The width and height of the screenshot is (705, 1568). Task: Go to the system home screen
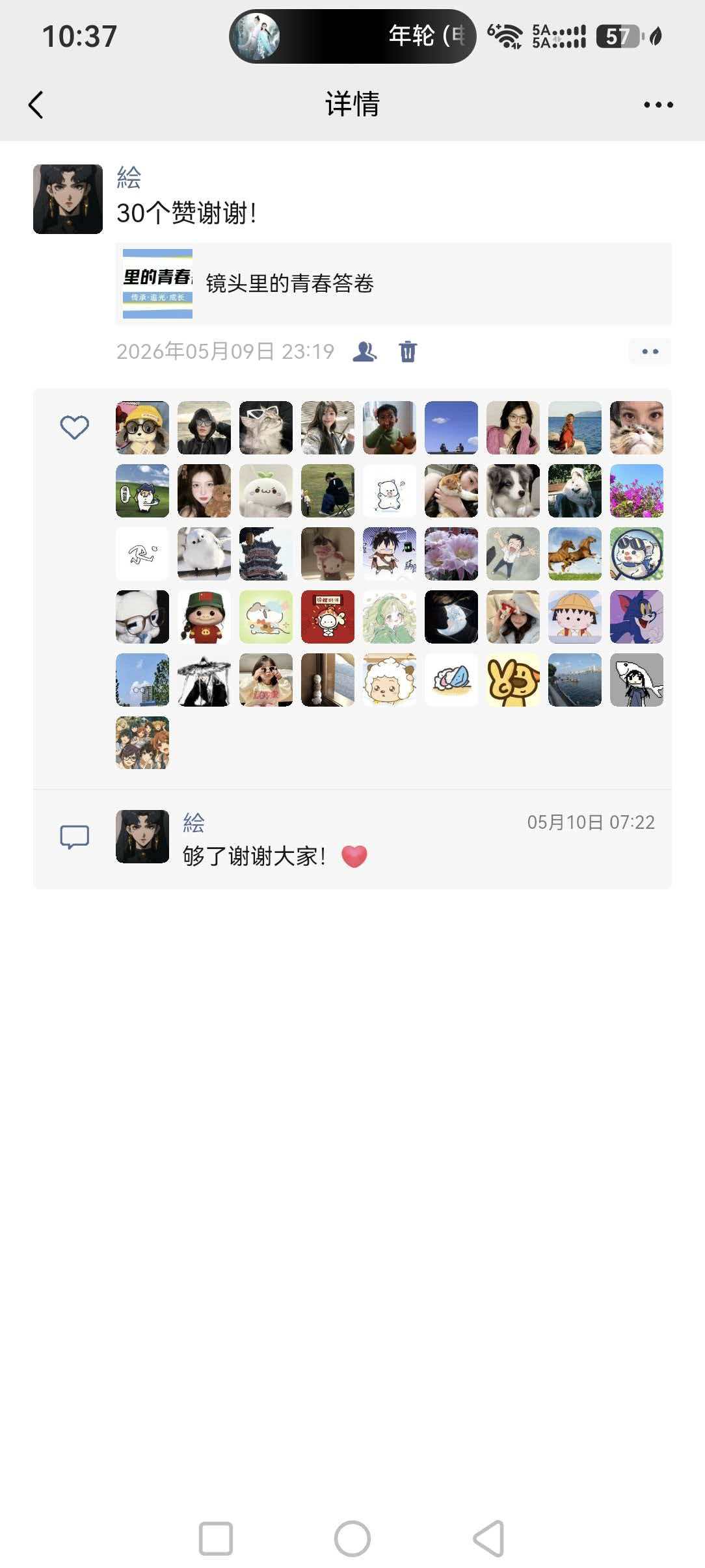point(352,1539)
